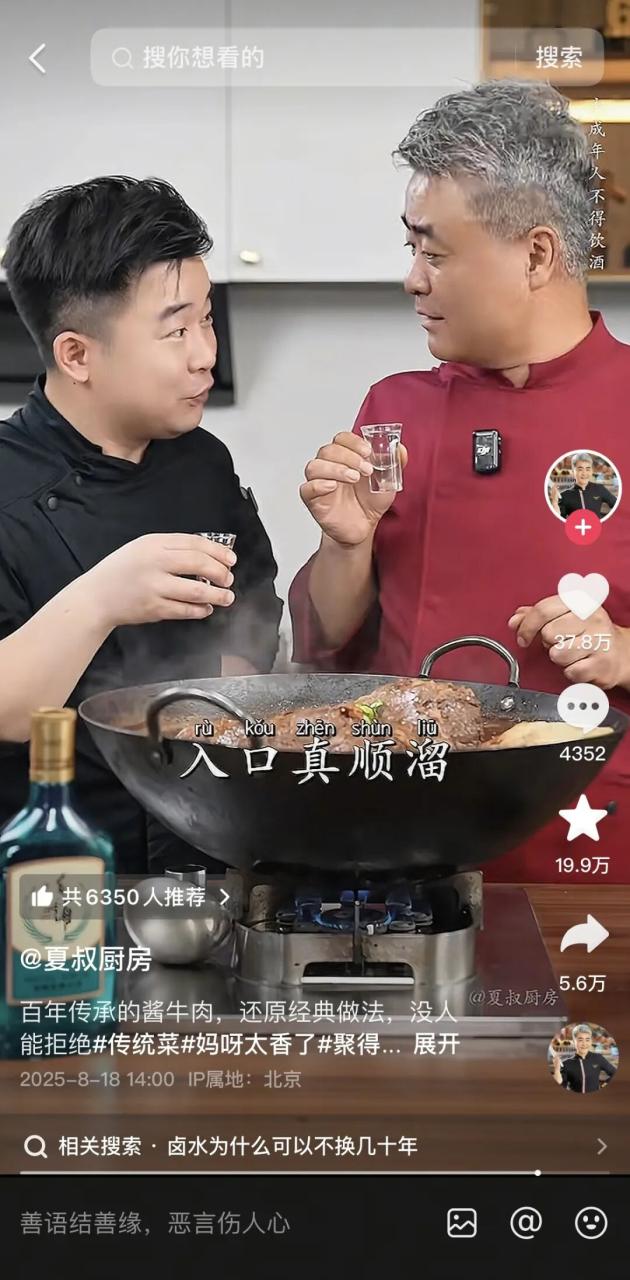Share this video using the arrow icon
Image resolution: width=630 pixels, height=1280 pixels.
point(583,935)
